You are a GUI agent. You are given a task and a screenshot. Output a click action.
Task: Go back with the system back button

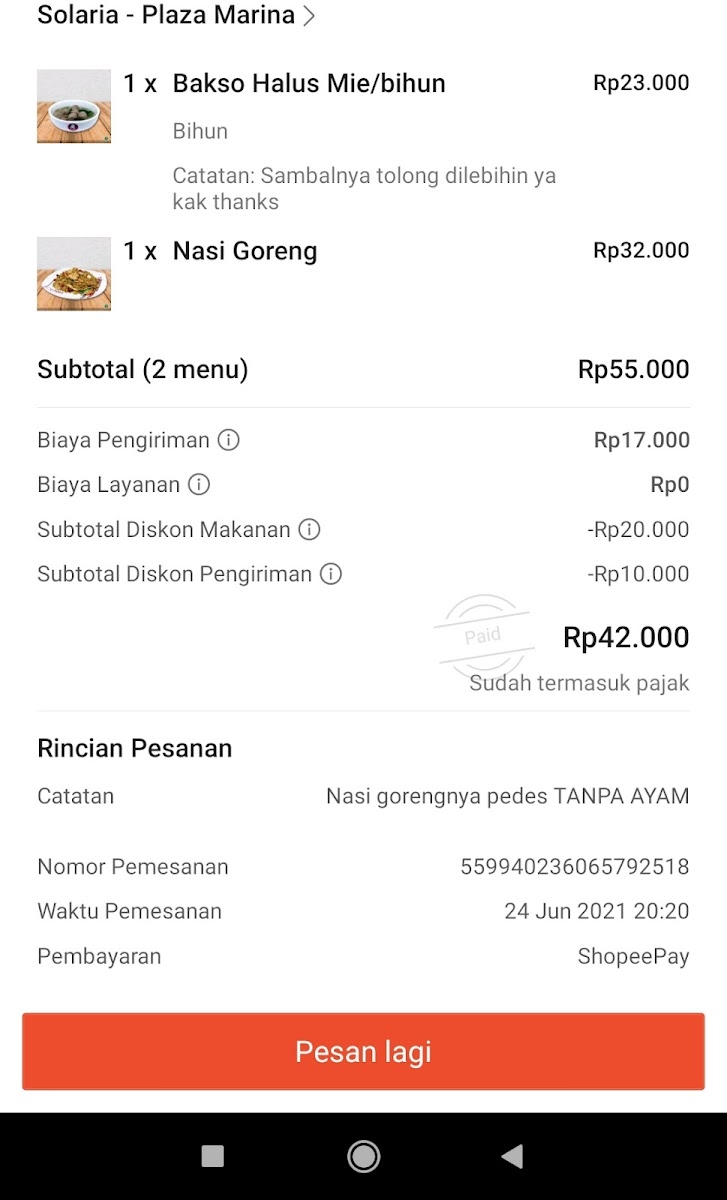pos(512,1157)
